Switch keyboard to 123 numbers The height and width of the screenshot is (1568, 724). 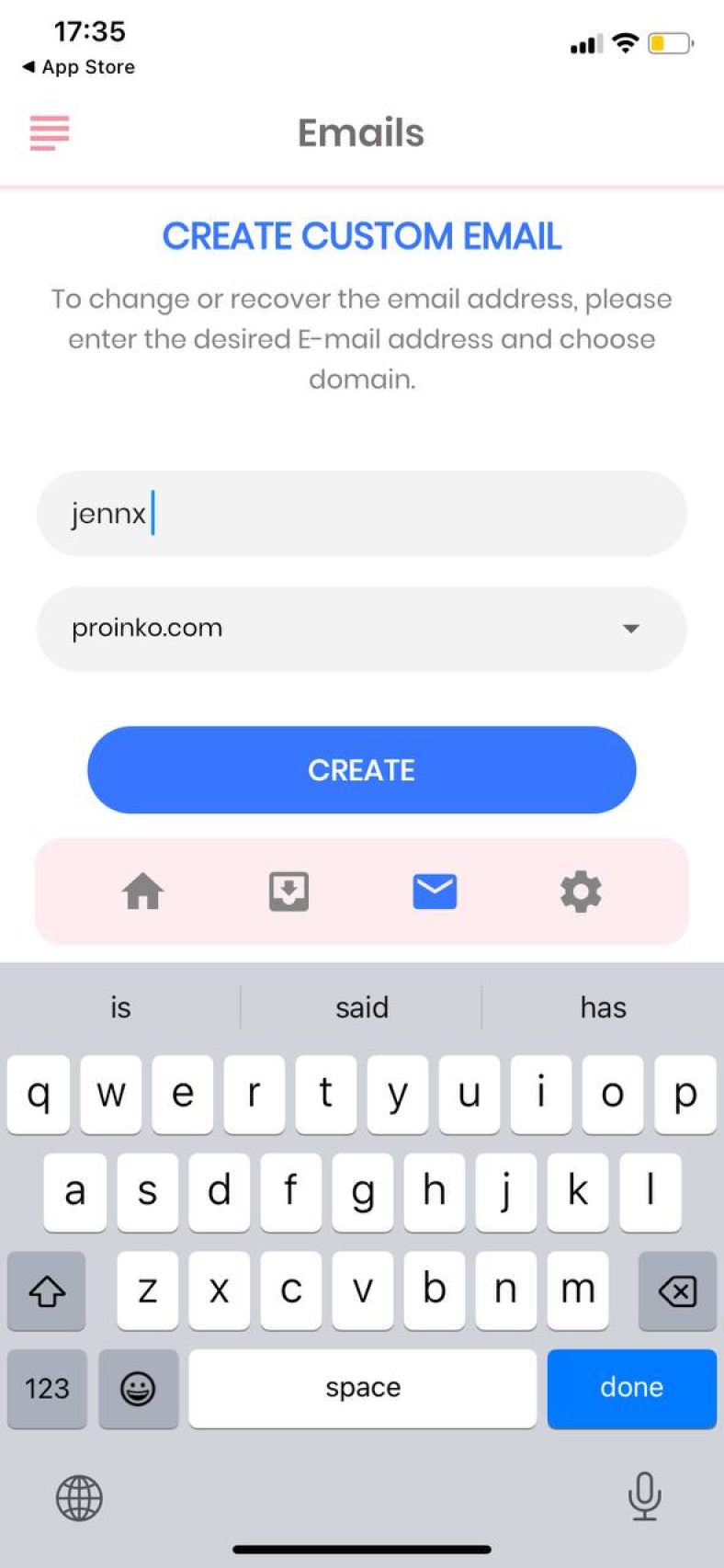[47, 1388]
